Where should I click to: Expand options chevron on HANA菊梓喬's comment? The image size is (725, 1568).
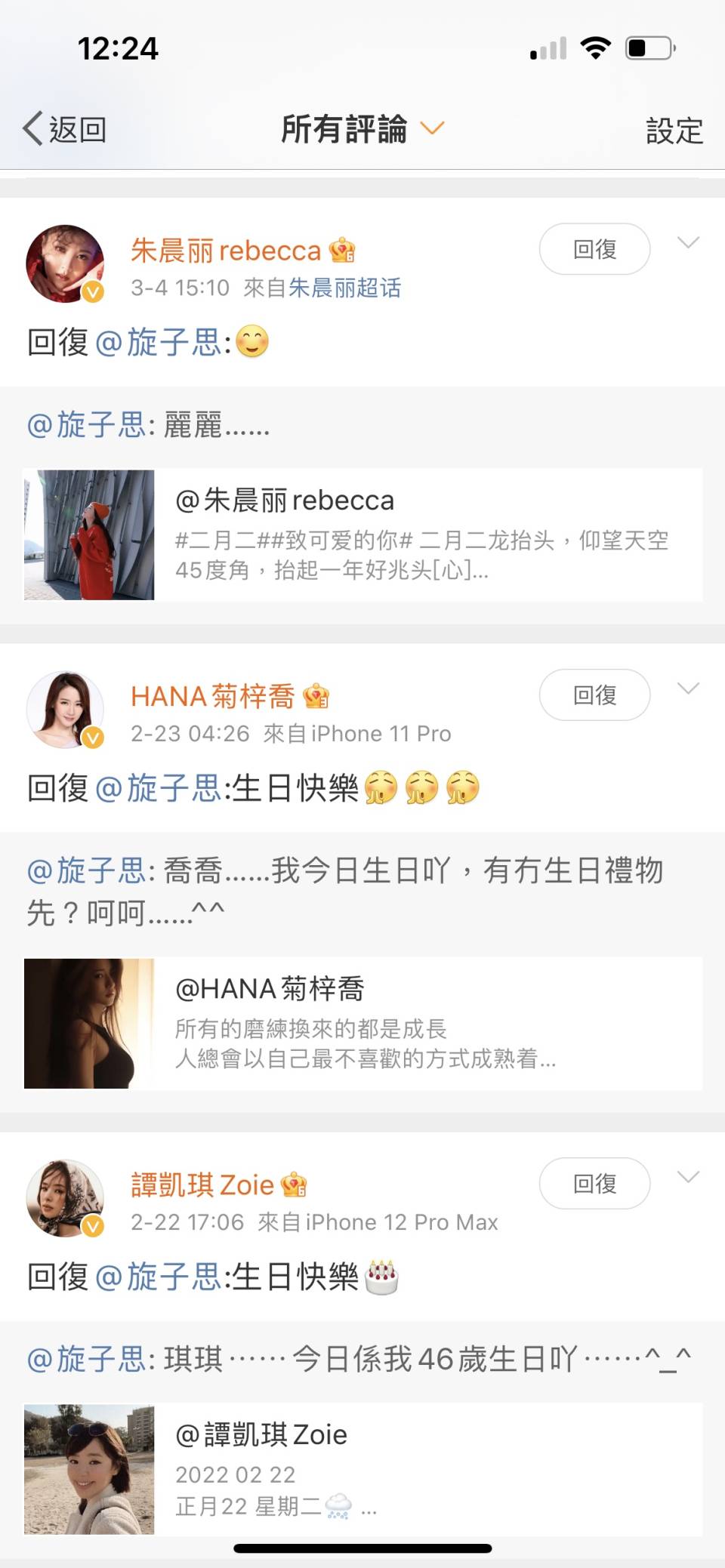point(688,689)
